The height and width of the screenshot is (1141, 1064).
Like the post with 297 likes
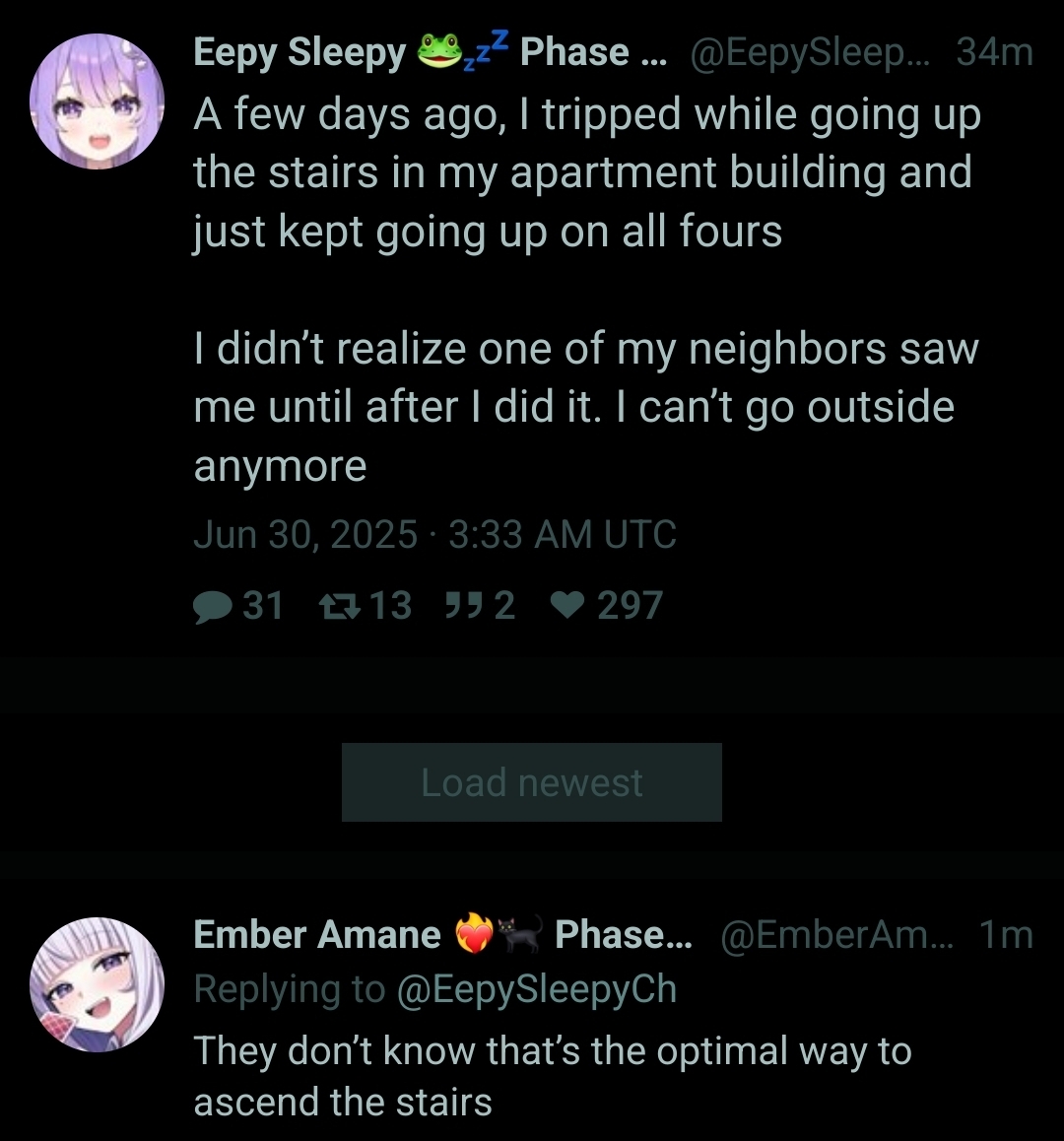[x=567, y=606]
